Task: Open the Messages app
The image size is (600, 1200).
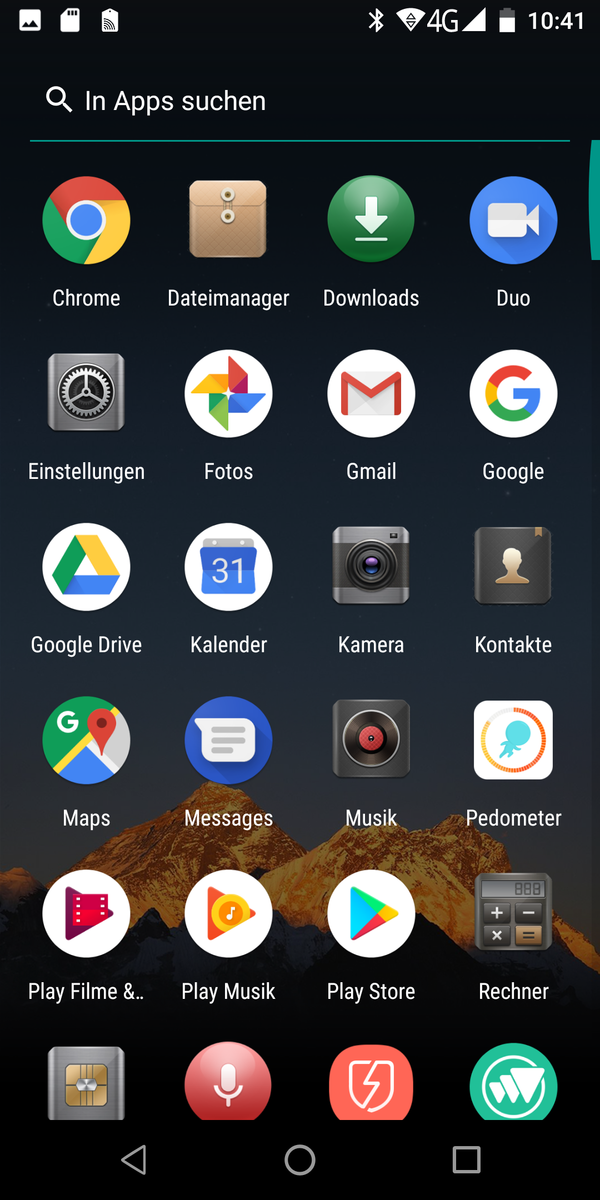Action: tap(228, 740)
